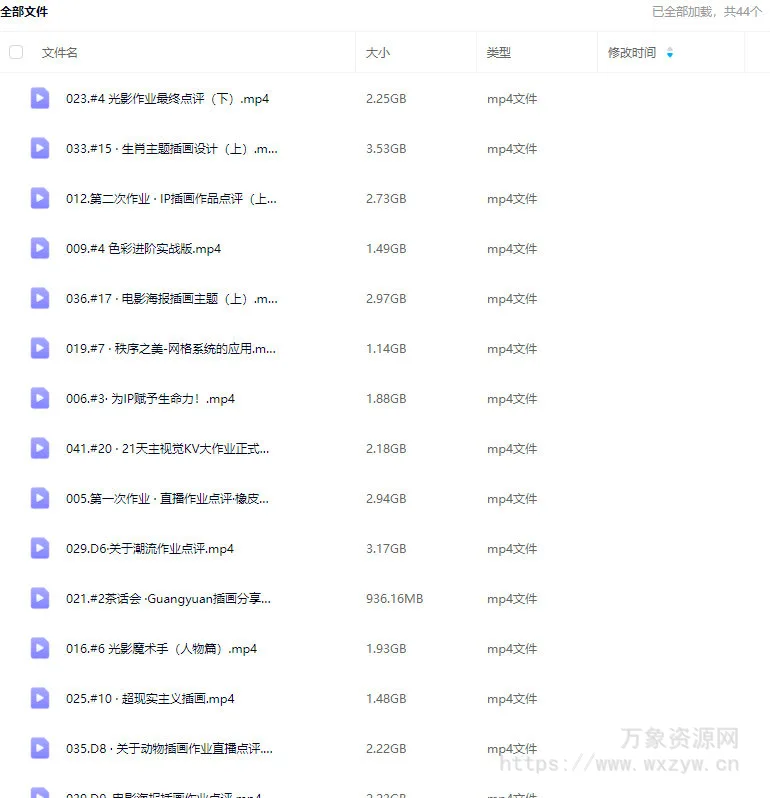Sort files by 类型 column
This screenshot has width=770, height=798.
[x=498, y=53]
